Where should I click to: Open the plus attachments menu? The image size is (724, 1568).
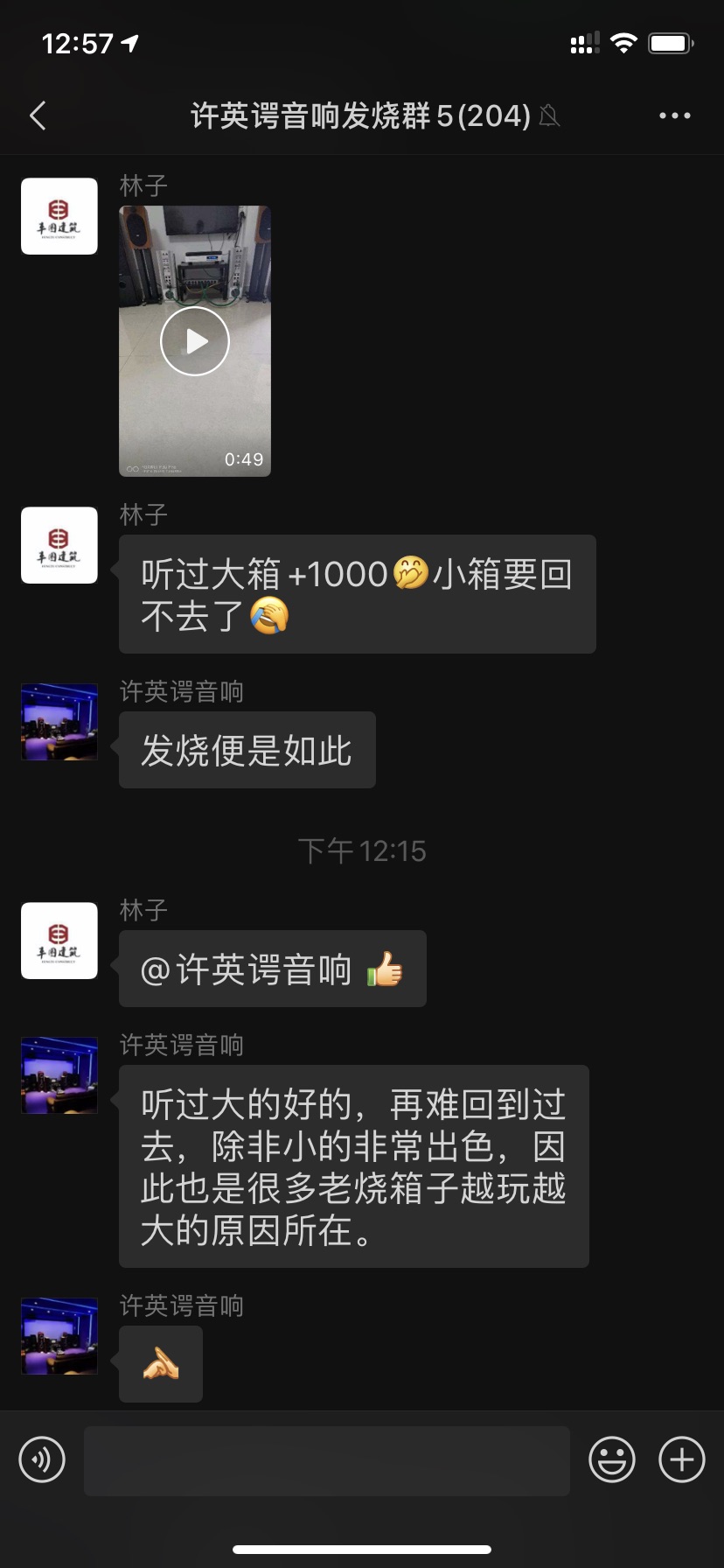(681, 1459)
